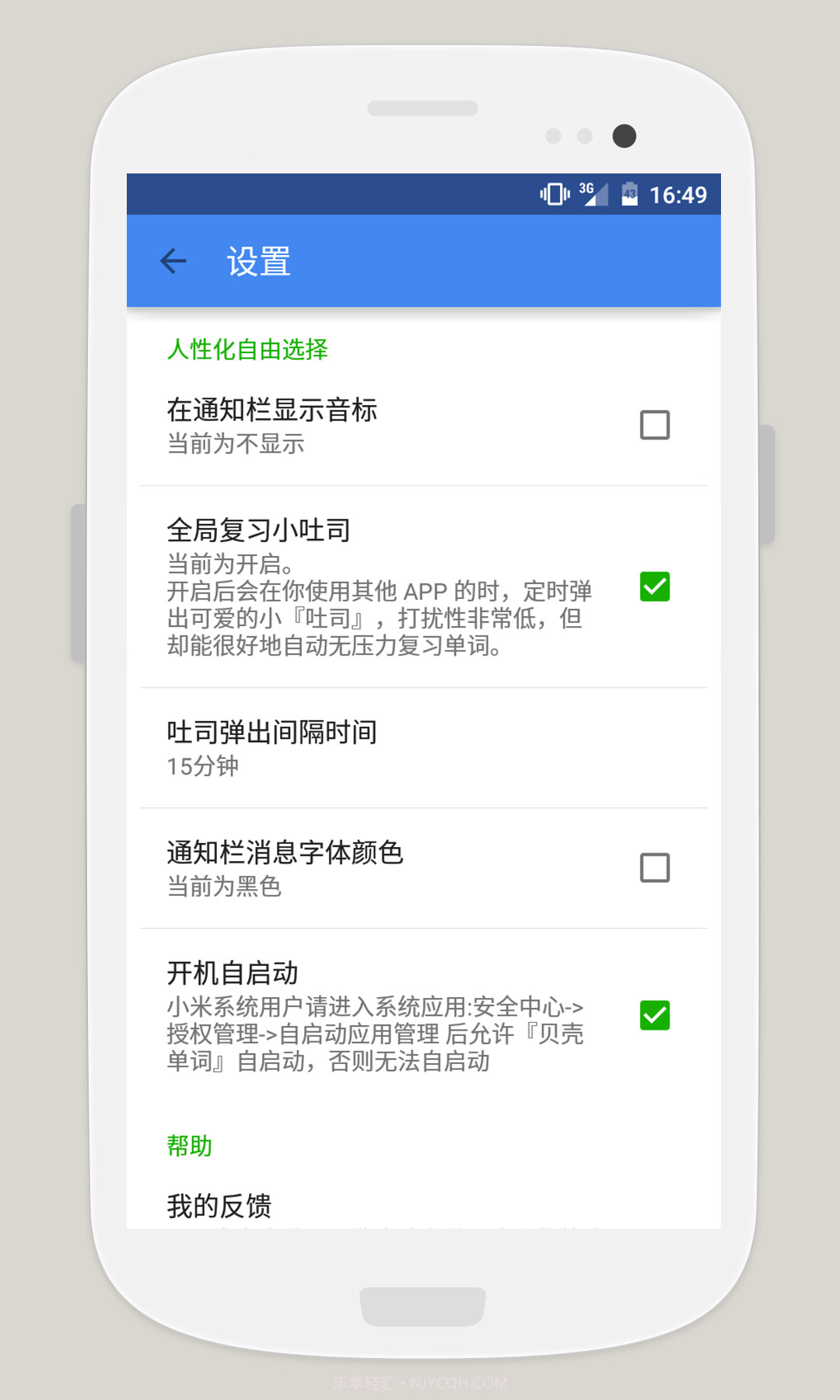Disable 开机自启动 checkbox

pyautogui.click(x=654, y=1015)
